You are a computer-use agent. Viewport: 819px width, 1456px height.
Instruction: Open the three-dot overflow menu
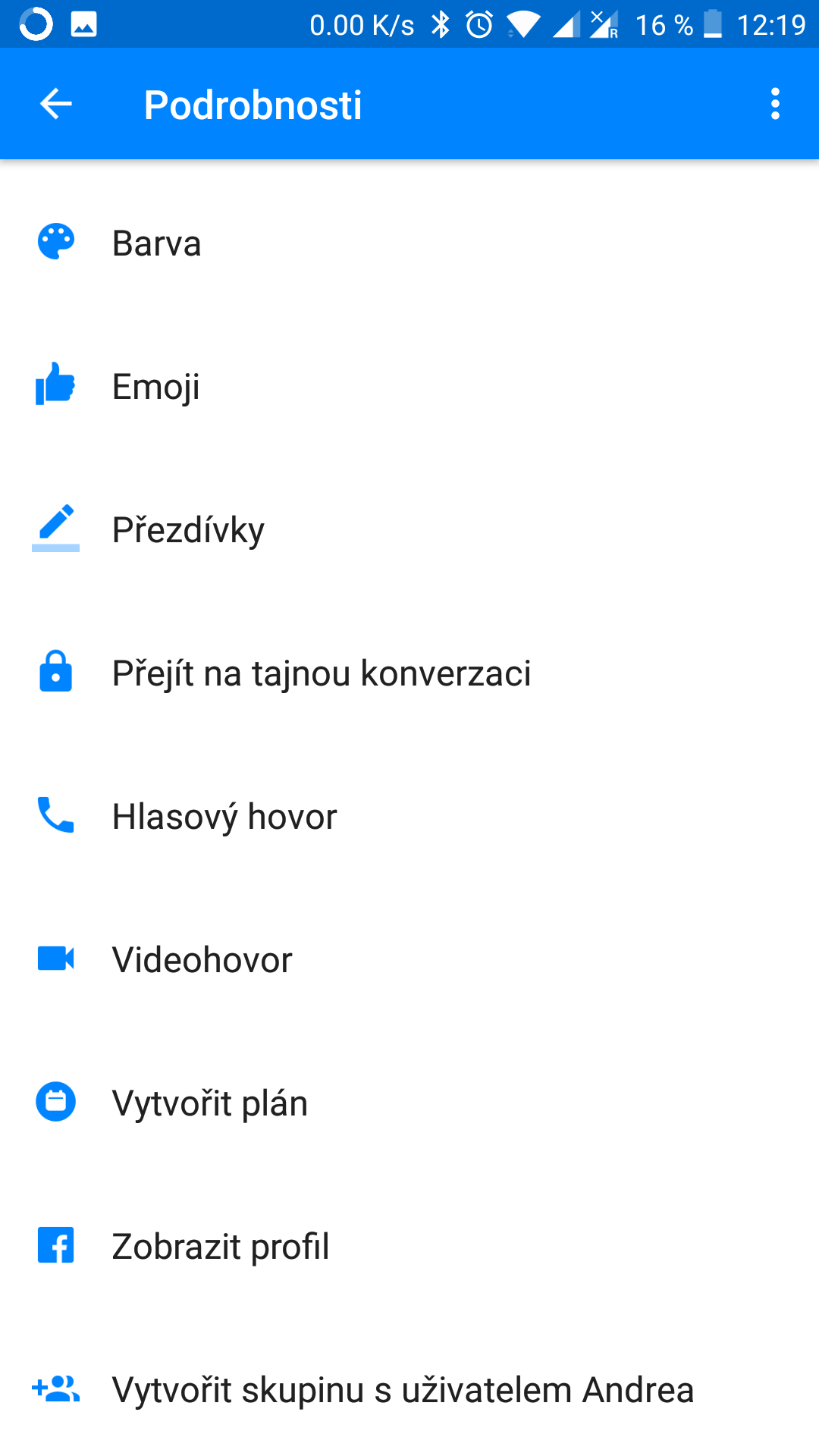pos(775,104)
